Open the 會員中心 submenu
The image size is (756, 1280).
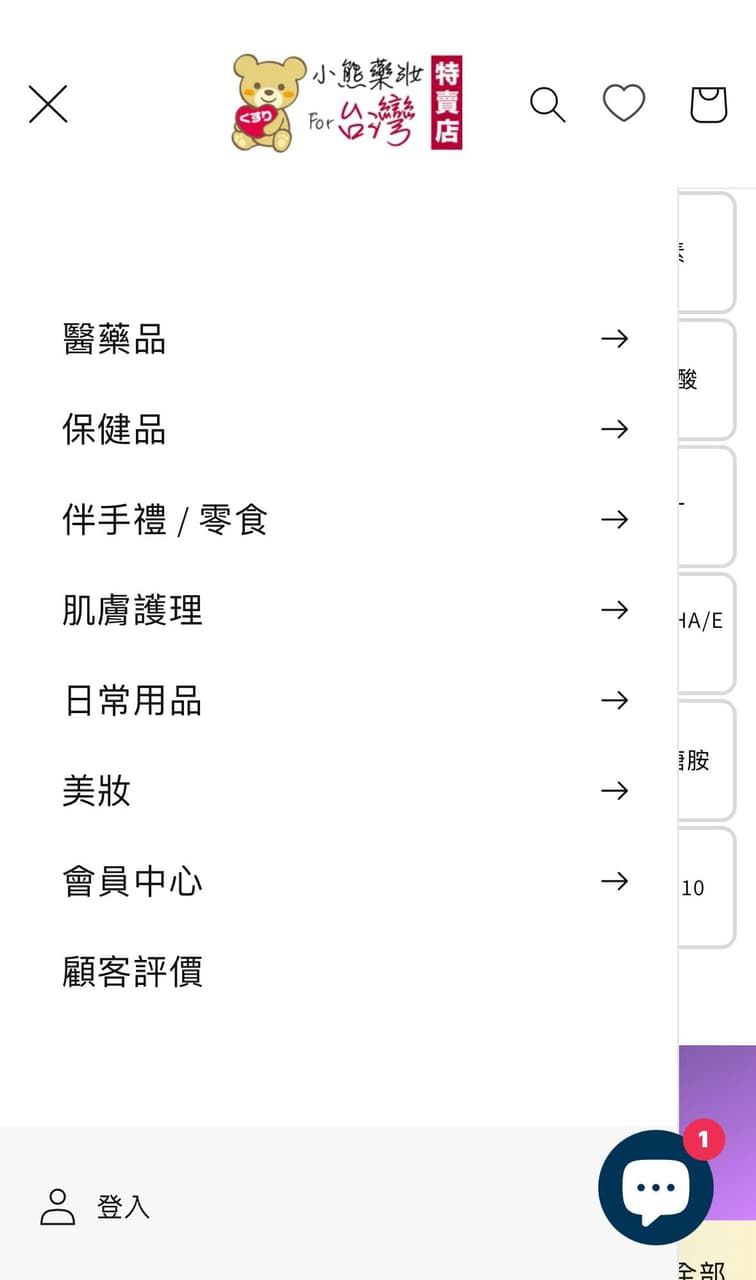tap(345, 881)
